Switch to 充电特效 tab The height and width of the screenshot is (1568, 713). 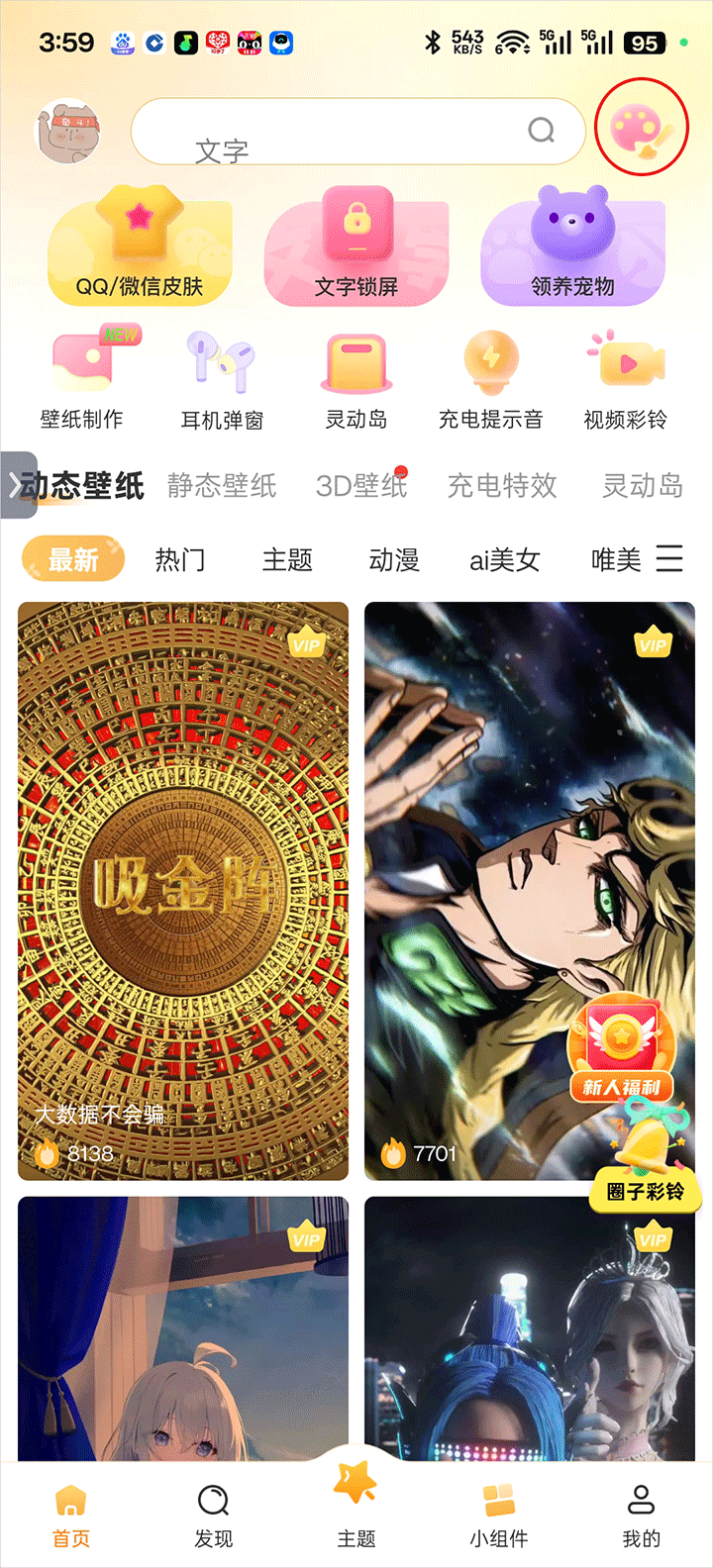(502, 486)
